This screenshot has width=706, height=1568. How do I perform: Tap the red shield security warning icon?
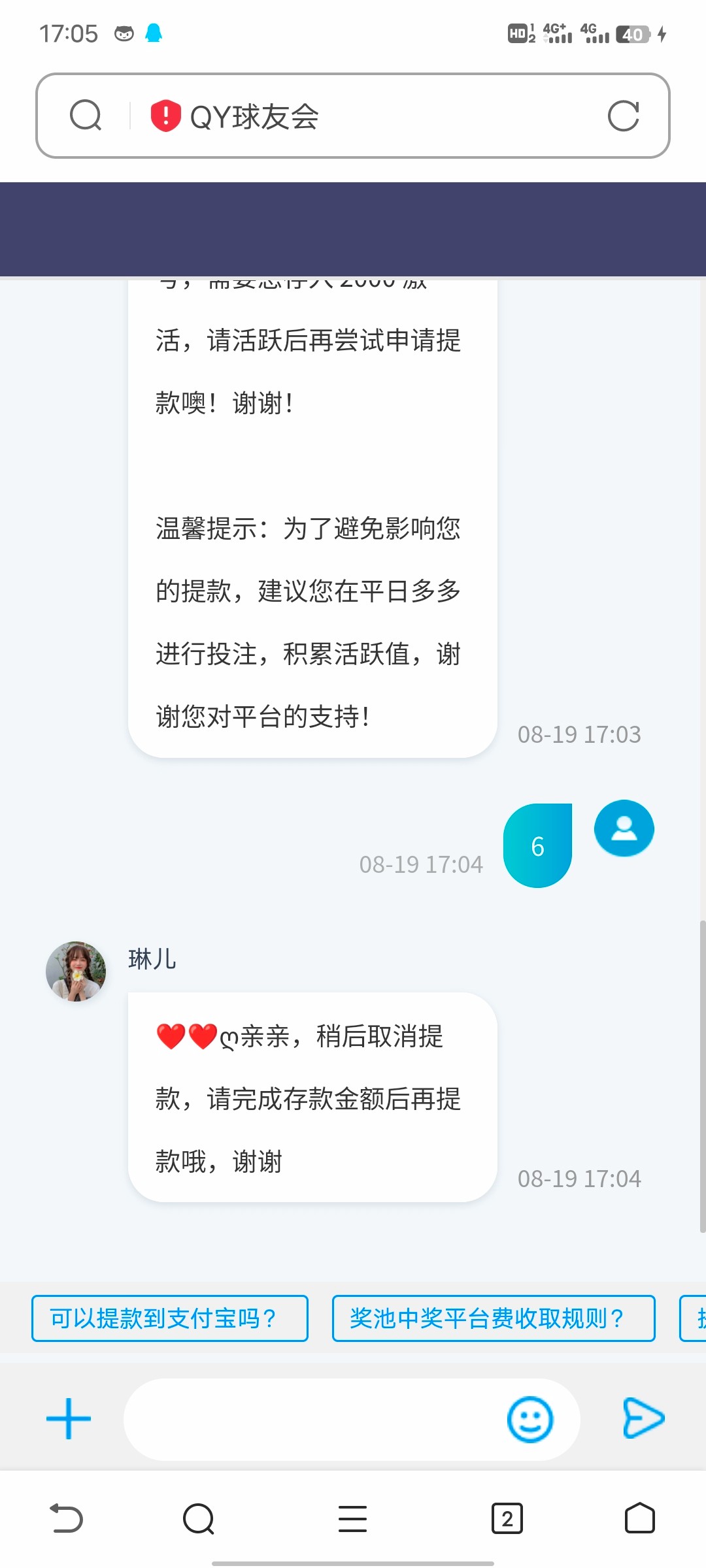pos(165,115)
